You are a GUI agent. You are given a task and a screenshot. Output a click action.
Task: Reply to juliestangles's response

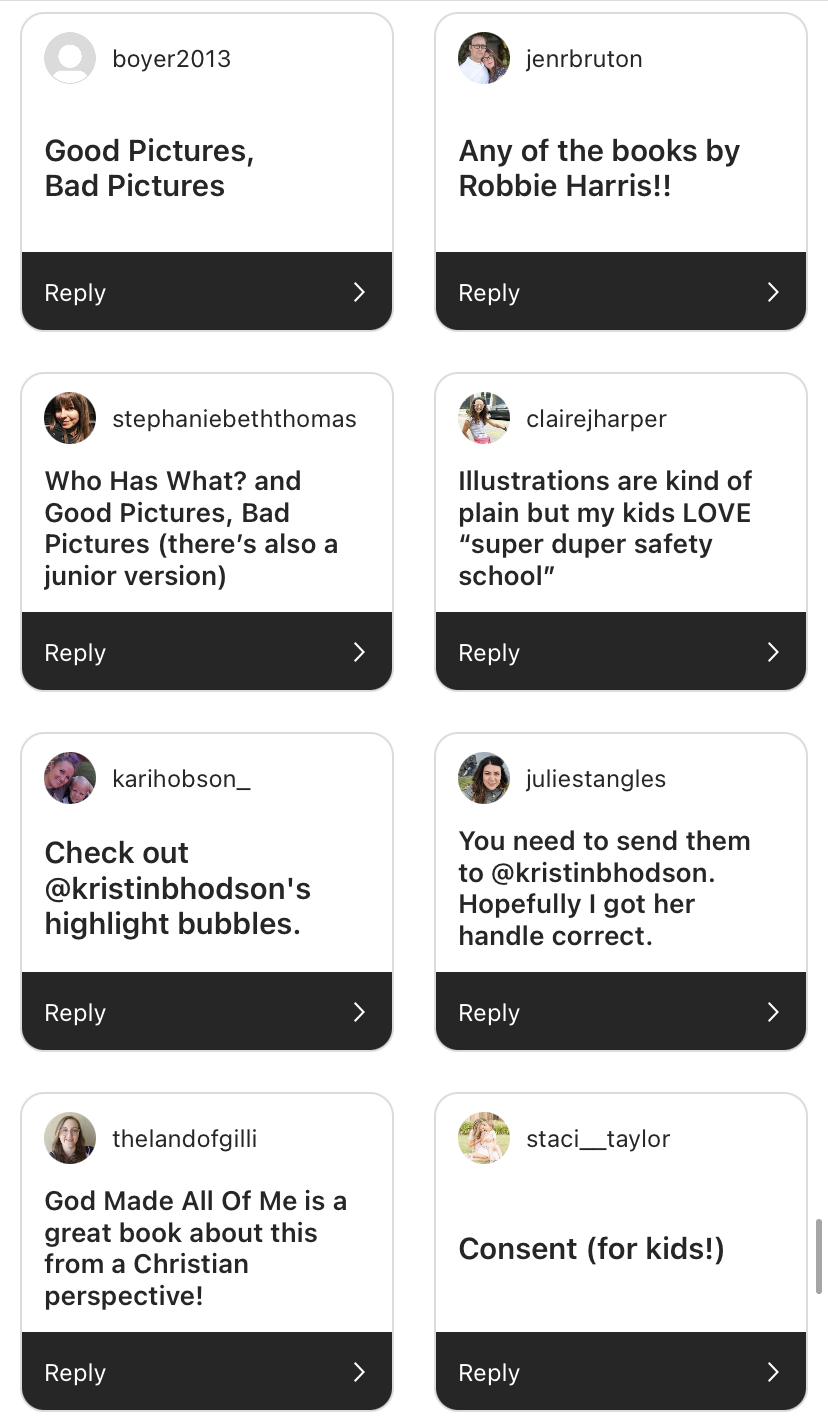click(621, 1012)
